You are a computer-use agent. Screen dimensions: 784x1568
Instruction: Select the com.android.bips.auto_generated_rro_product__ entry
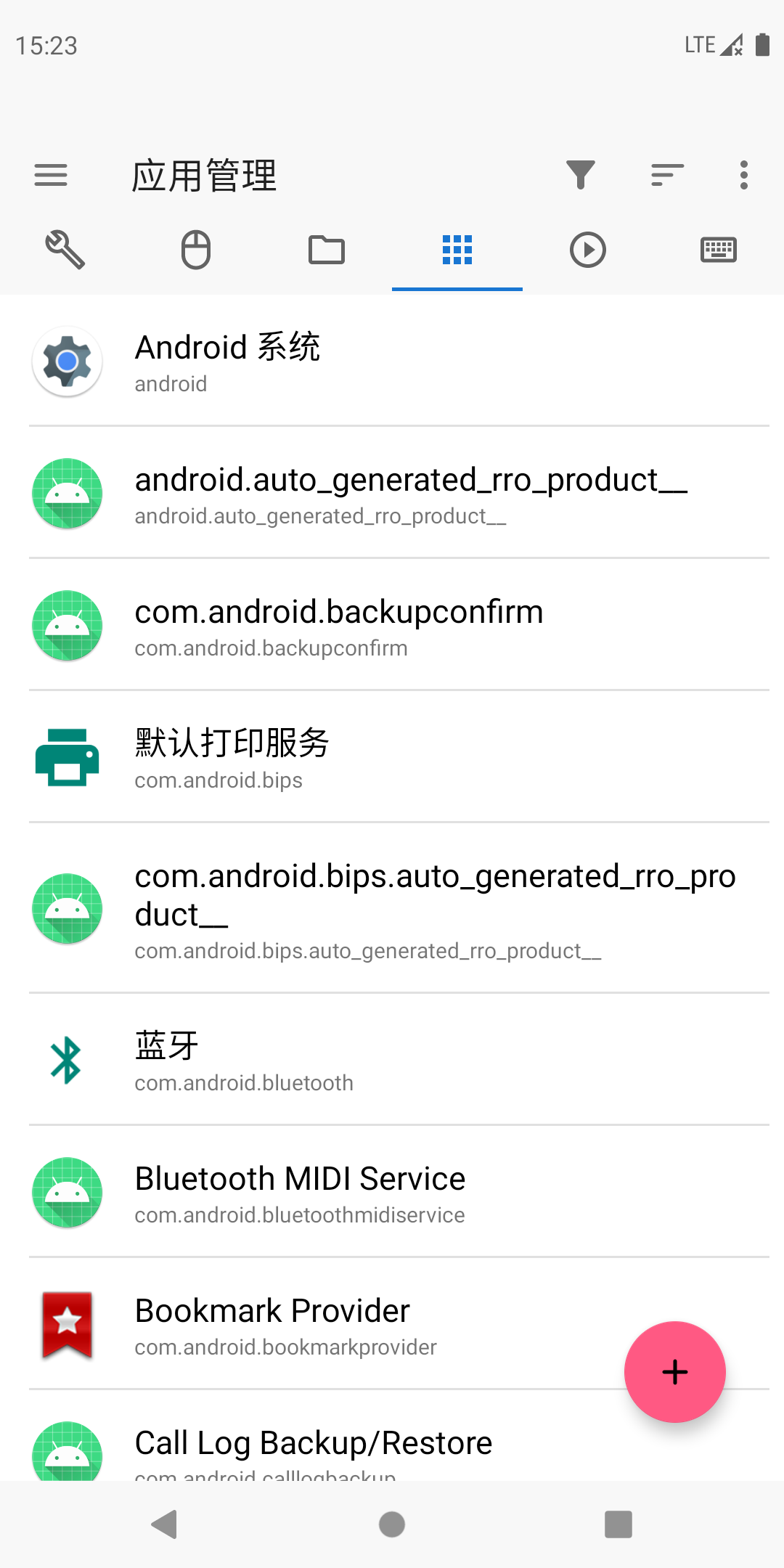392,909
